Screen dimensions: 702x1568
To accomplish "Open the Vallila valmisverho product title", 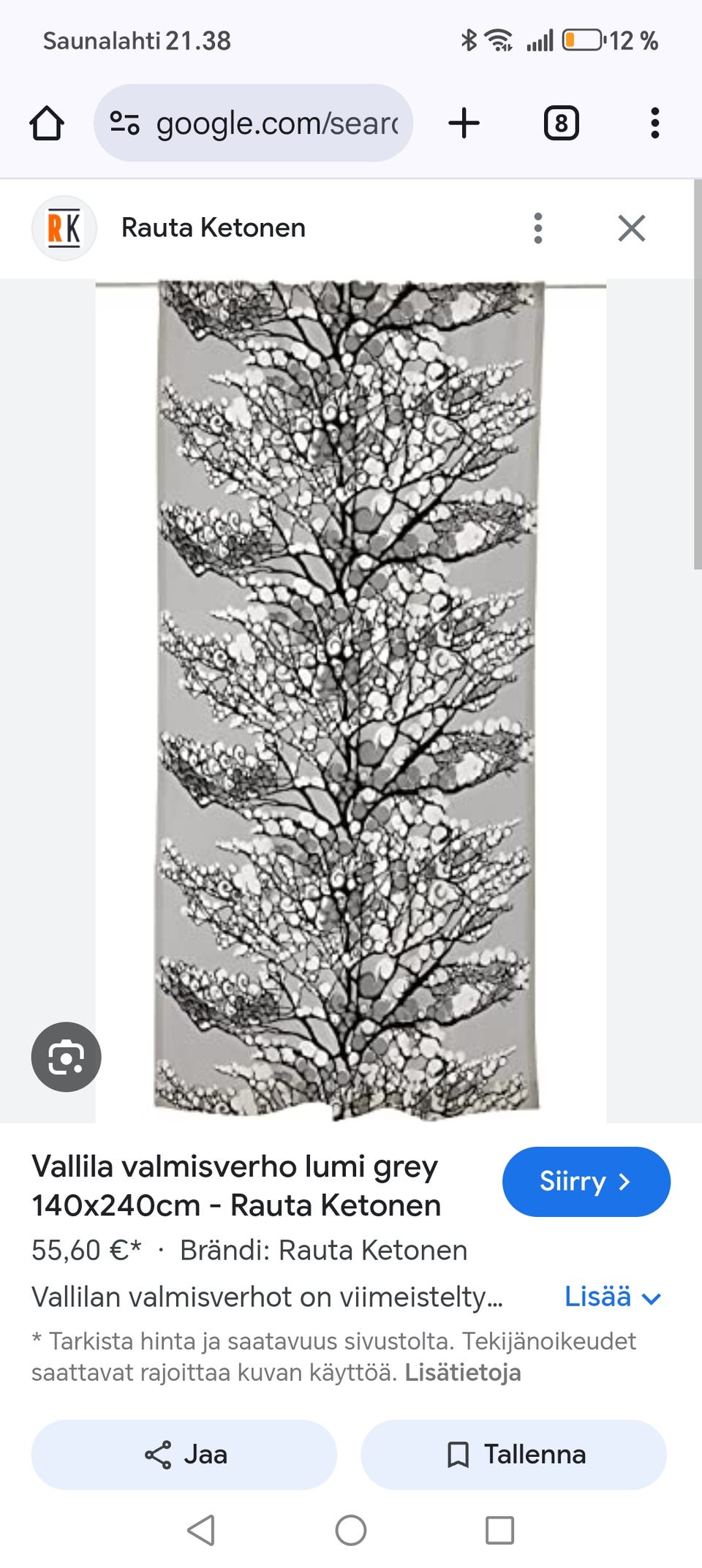I will pyautogui.click(x=236, y=1186).
